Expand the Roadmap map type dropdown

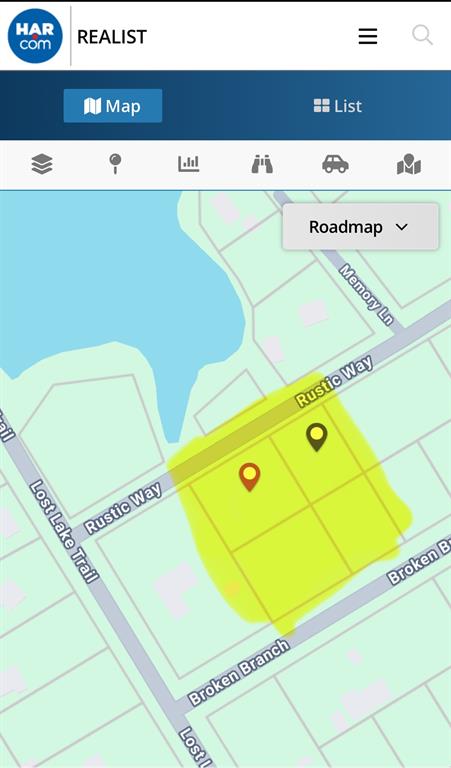(x=360, y=227)
